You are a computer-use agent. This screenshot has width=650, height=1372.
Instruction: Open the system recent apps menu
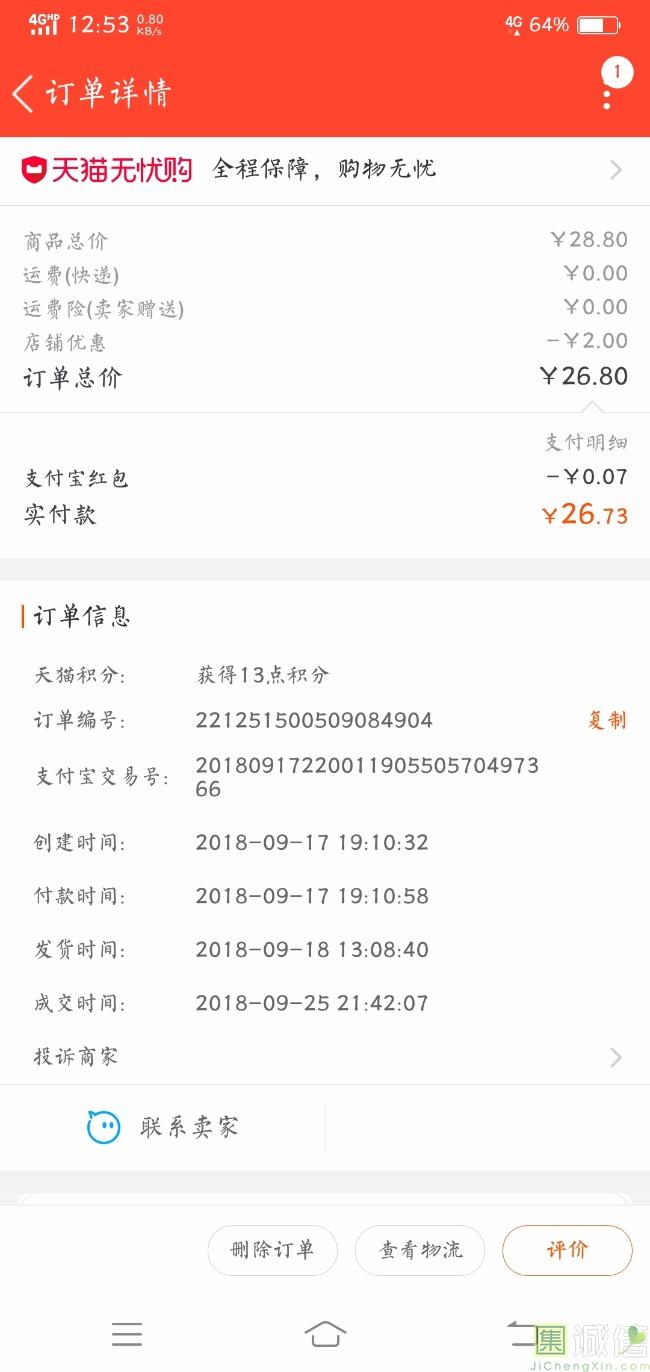click(127, 1334)
